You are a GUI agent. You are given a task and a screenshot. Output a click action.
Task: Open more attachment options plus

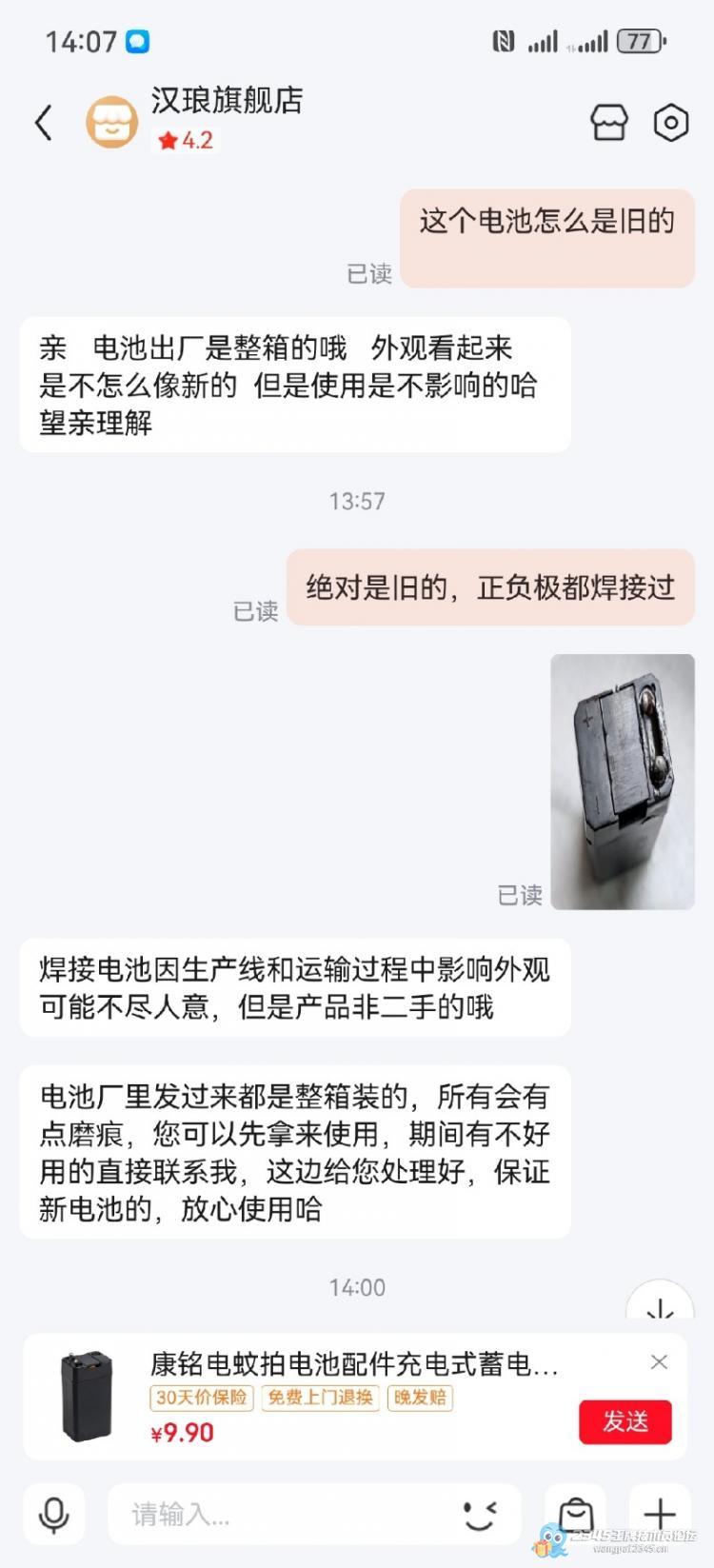[x=659, y=1514]
